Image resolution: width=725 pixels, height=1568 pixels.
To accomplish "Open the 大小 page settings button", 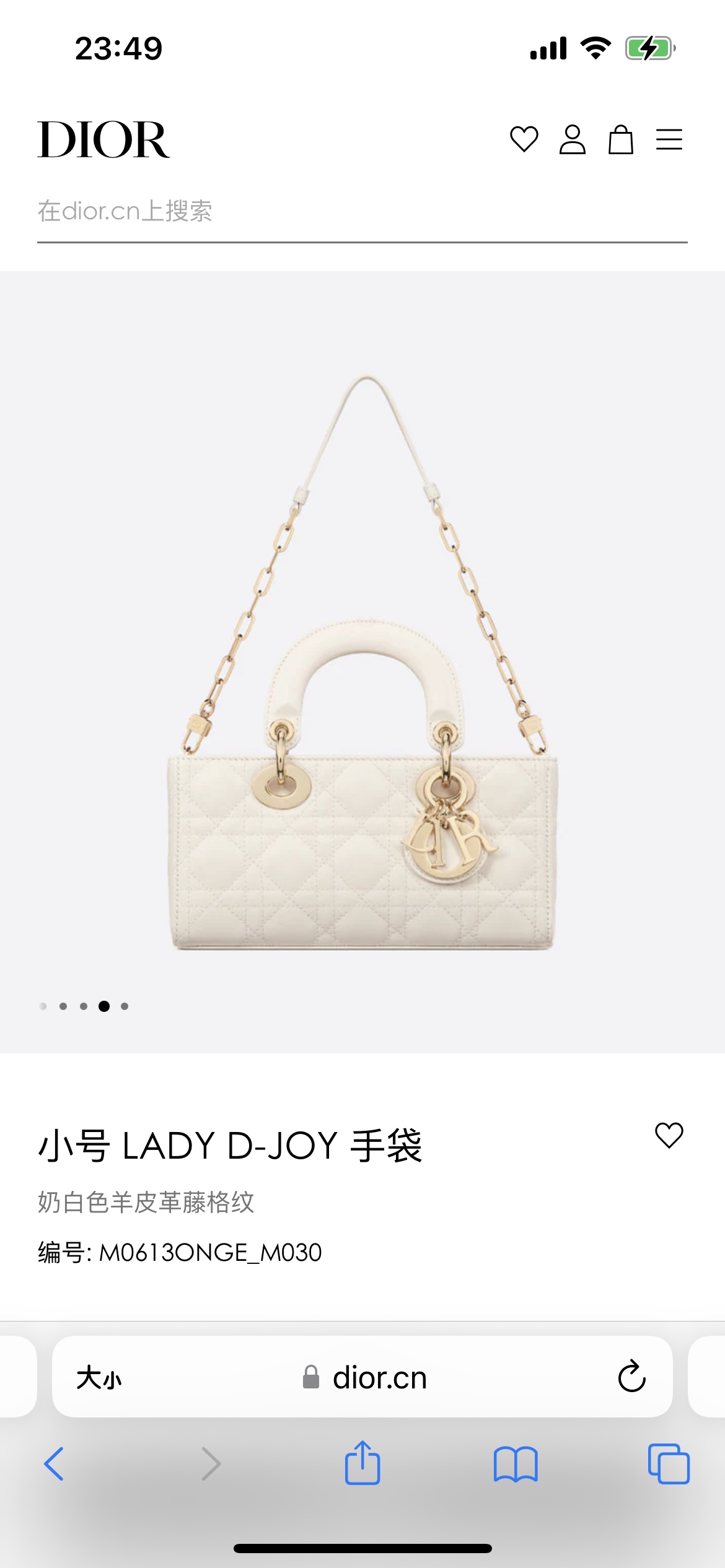I will (x=99, y=1378).
